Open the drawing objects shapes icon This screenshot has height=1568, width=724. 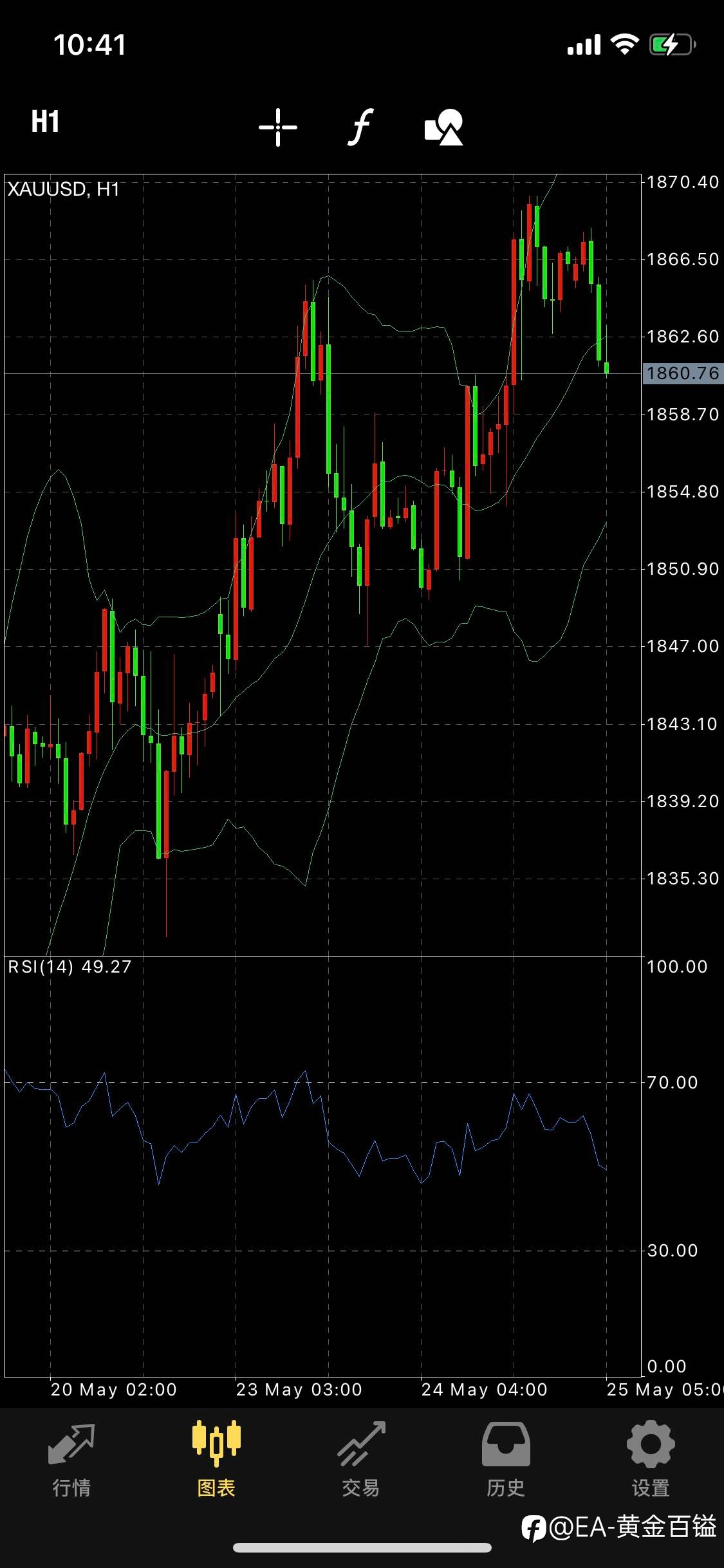pos(444,127)
